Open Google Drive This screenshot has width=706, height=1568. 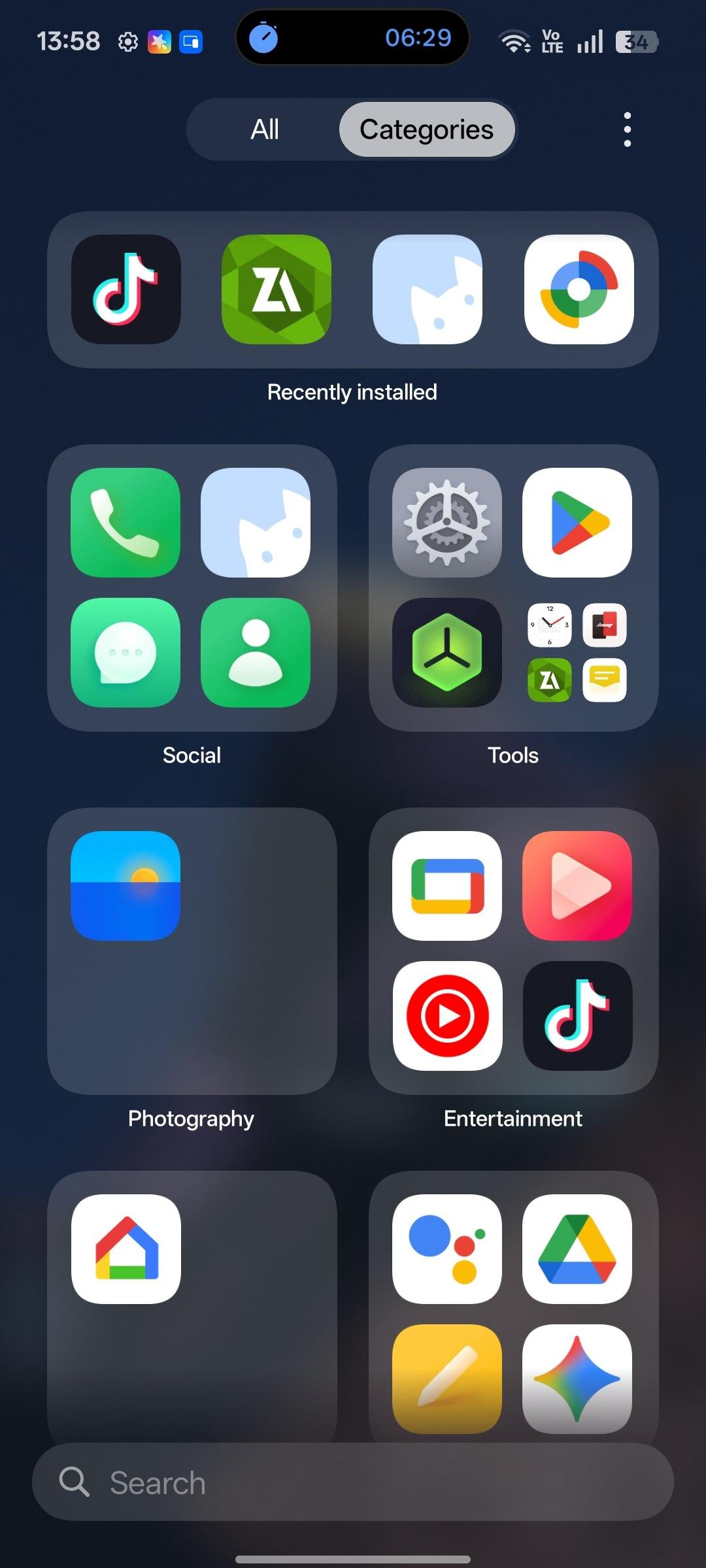[577, 1249]
